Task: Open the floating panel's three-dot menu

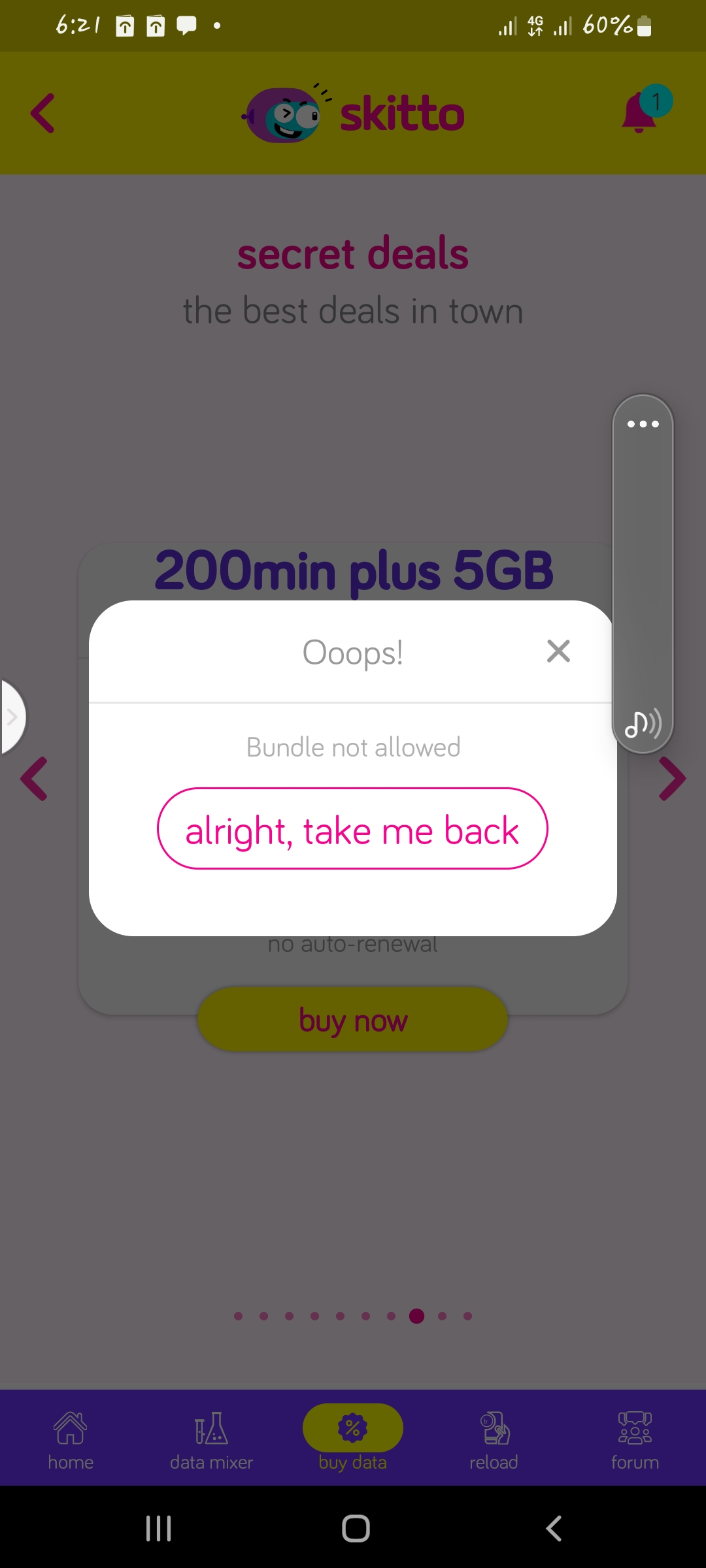Action: 643,424
